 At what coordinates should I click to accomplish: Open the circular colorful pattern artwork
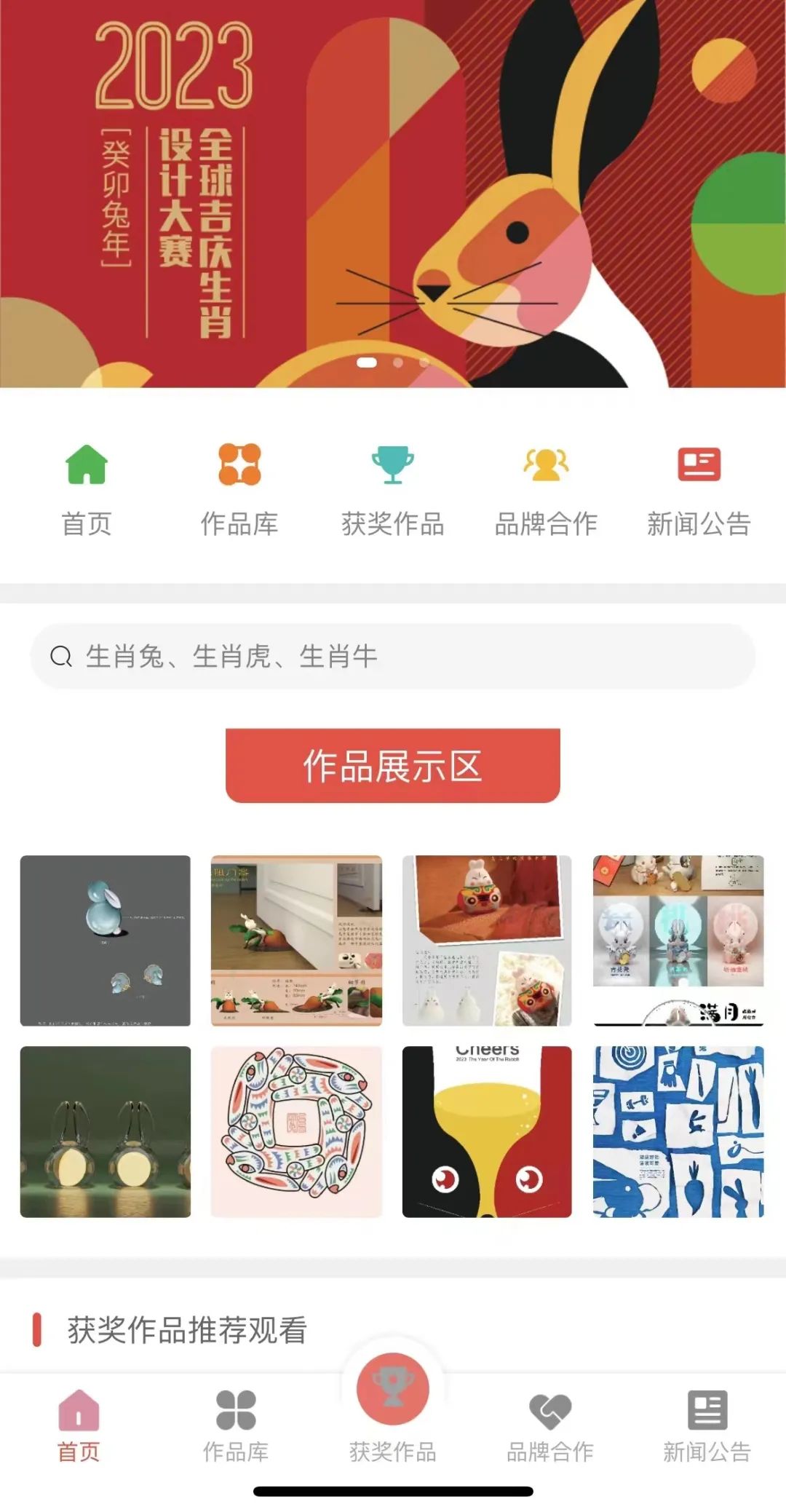point(296,1132)
